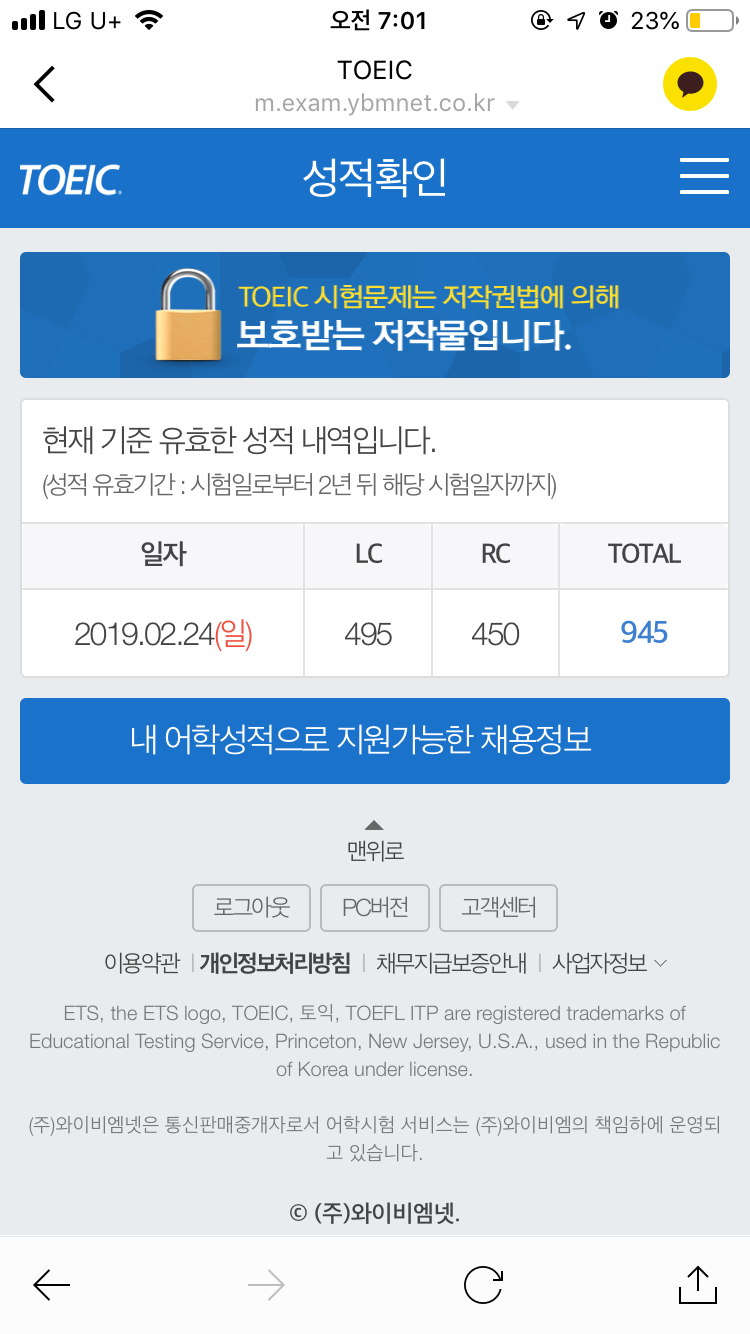Navigate to previous page in browser toolbar
750x1334 pixels.
coord(52,1285)
